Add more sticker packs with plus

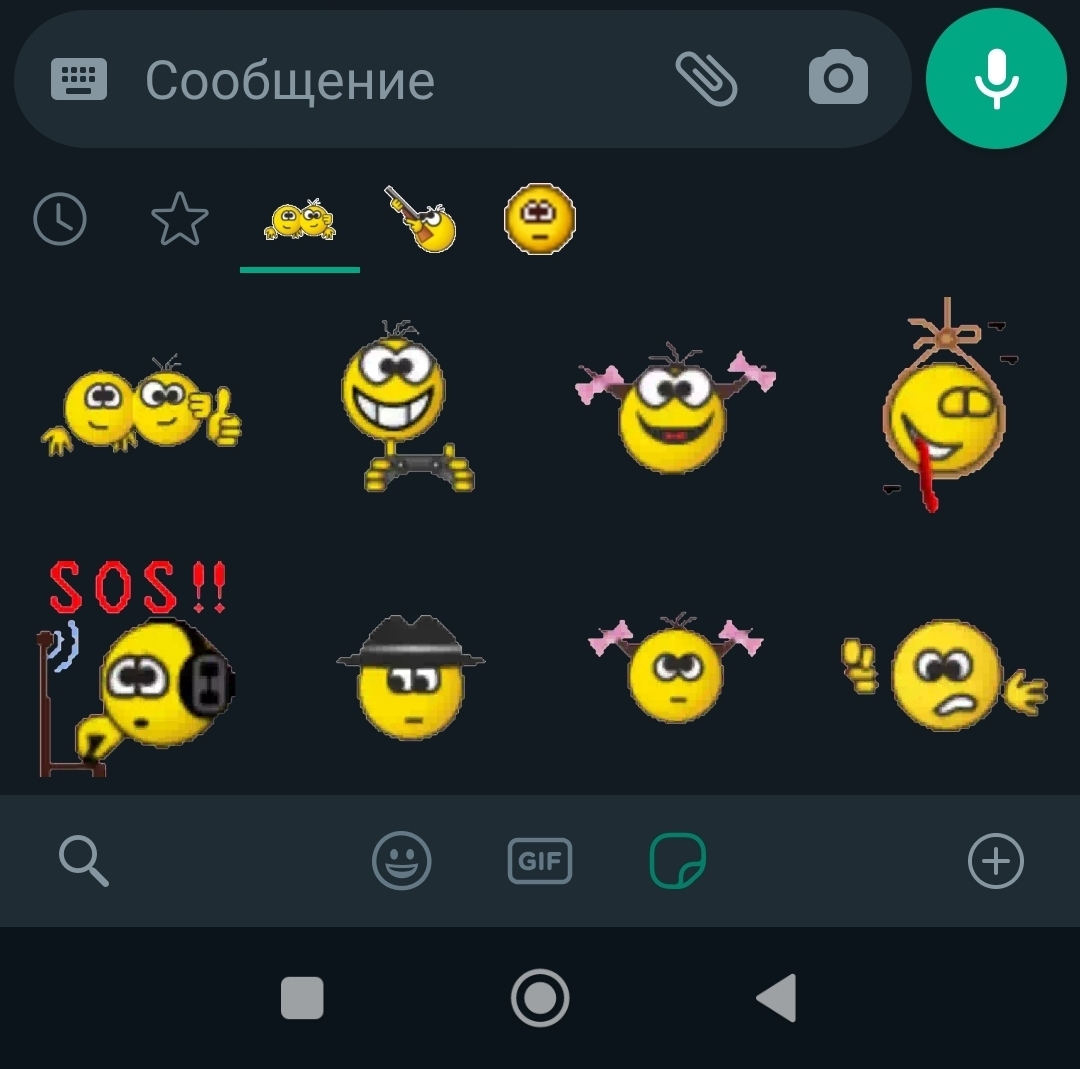click(996, 861)
